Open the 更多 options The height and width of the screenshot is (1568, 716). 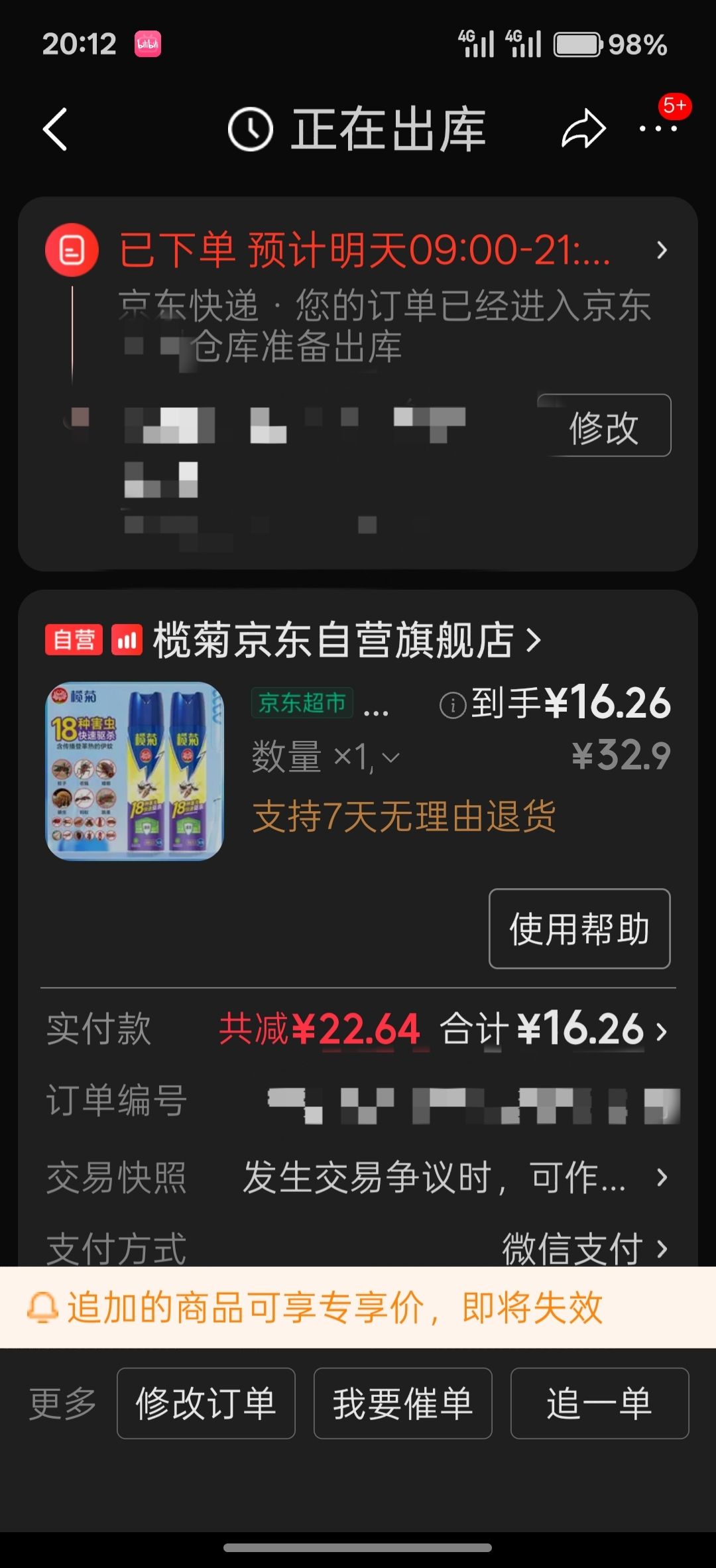pyautogui.click(x=63, y=1404)
